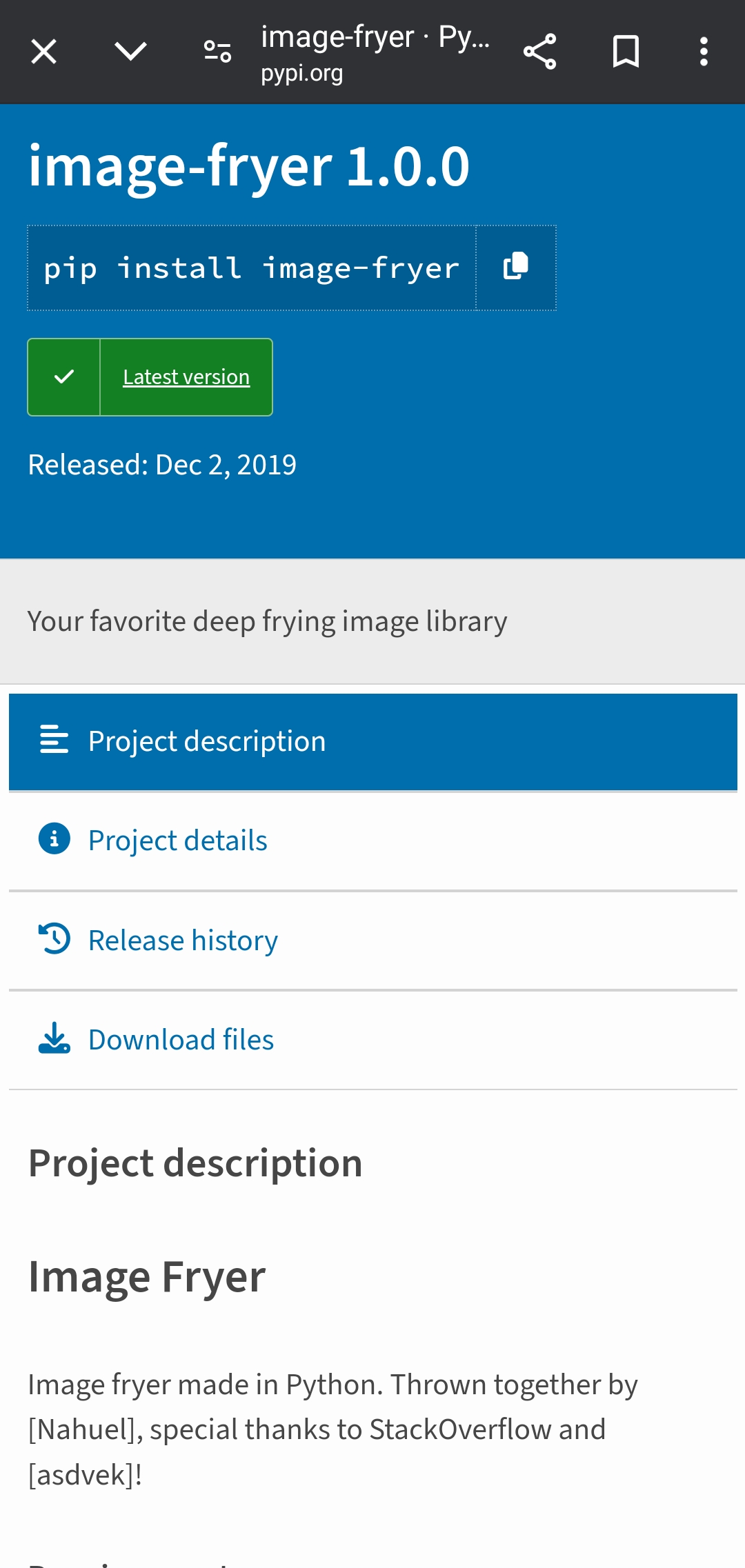Viewport: 745px width, 1568px height.
Task: Open the page customization controls icon
Action: (217, 50)
